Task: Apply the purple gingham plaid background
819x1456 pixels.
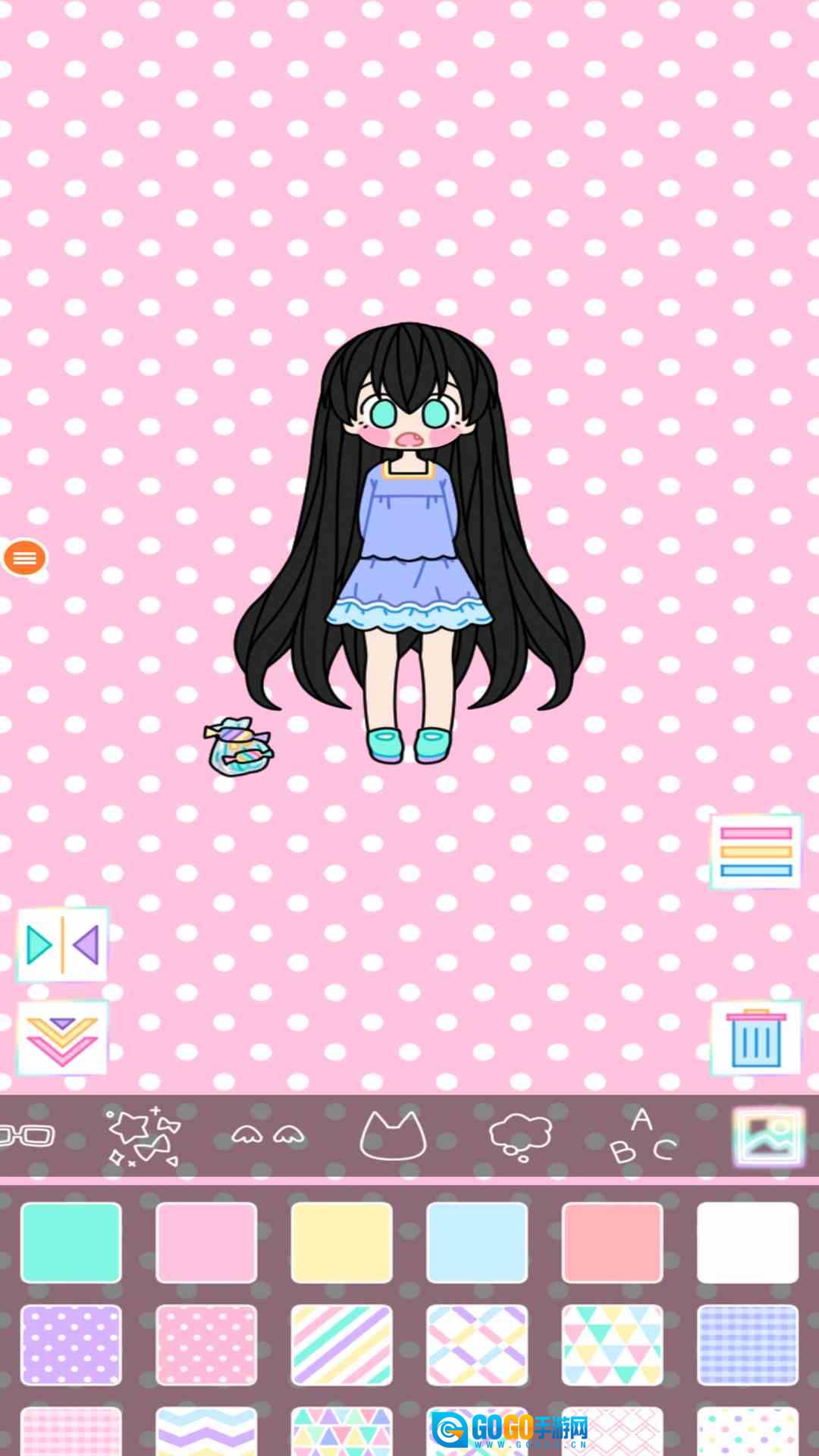Action: [x=748, y=1345]
